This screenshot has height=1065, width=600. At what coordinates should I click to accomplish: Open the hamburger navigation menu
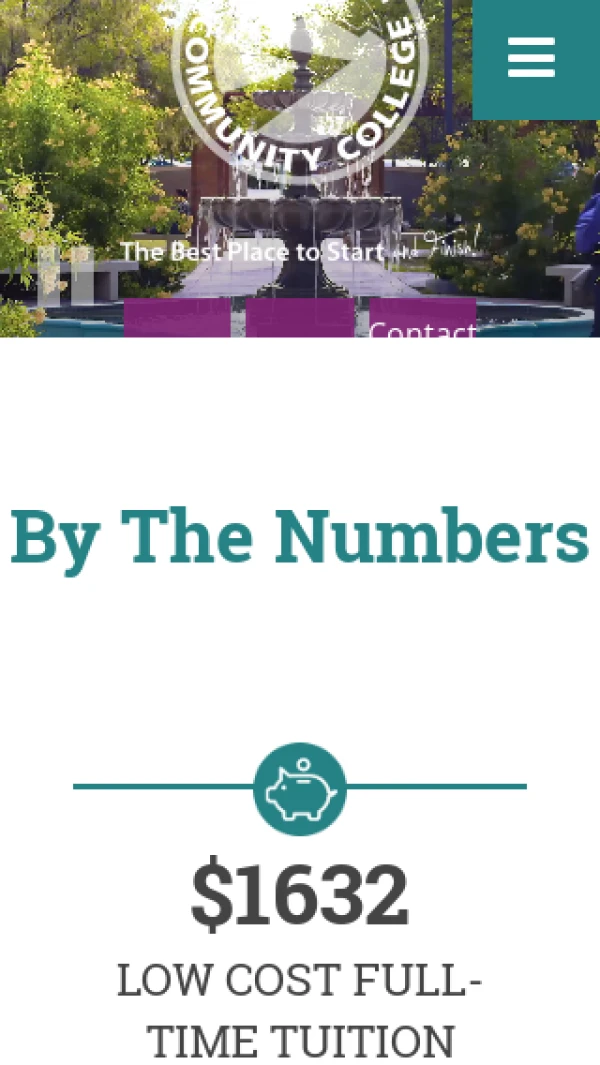pyautogui.click(x=531, y=58)
